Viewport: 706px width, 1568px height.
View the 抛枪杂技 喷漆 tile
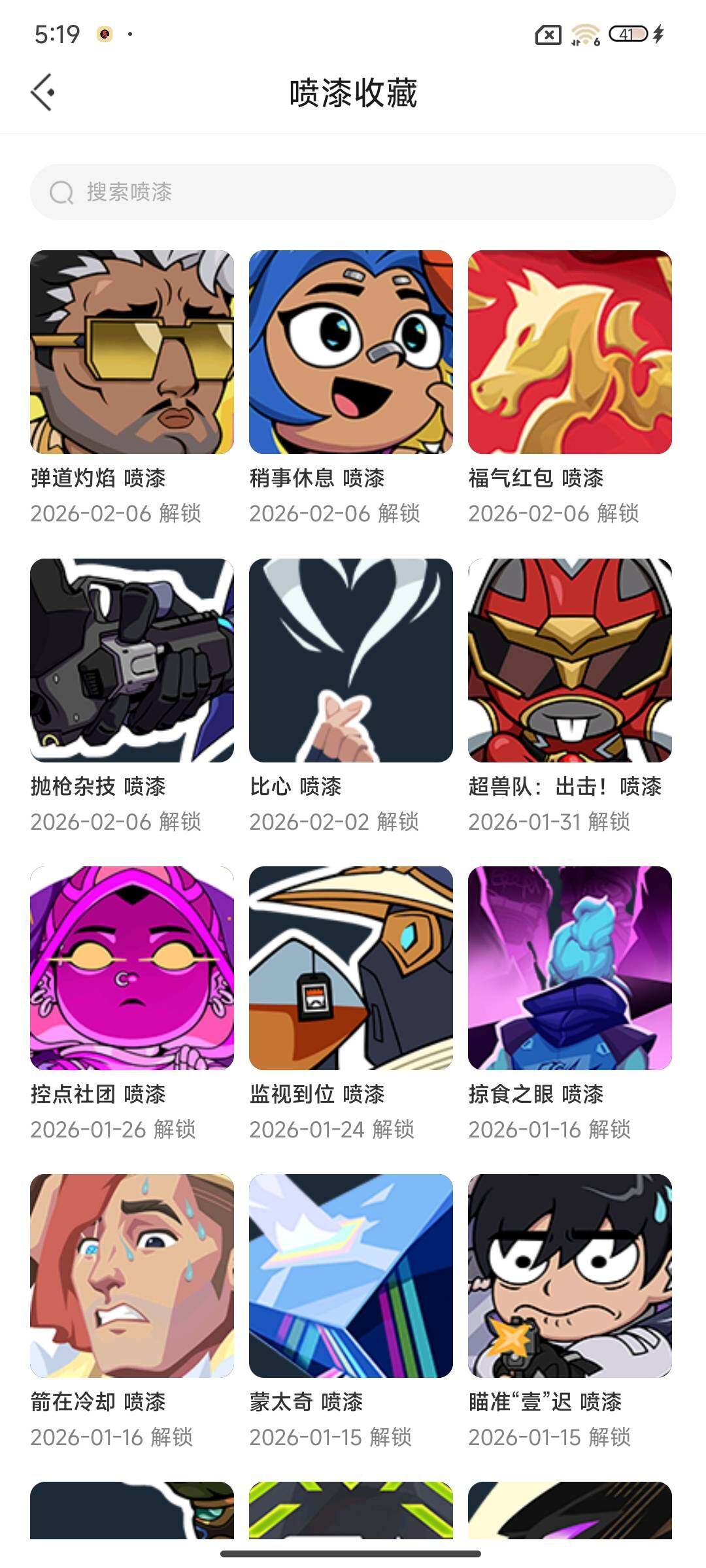(132, 661)
